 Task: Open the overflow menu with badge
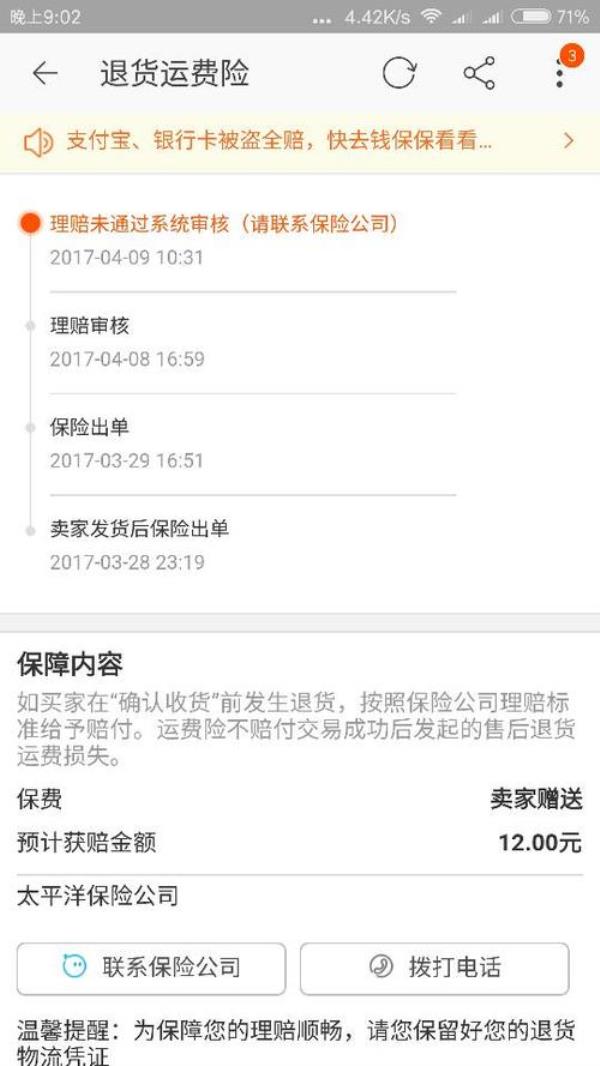tap(560, 74)
